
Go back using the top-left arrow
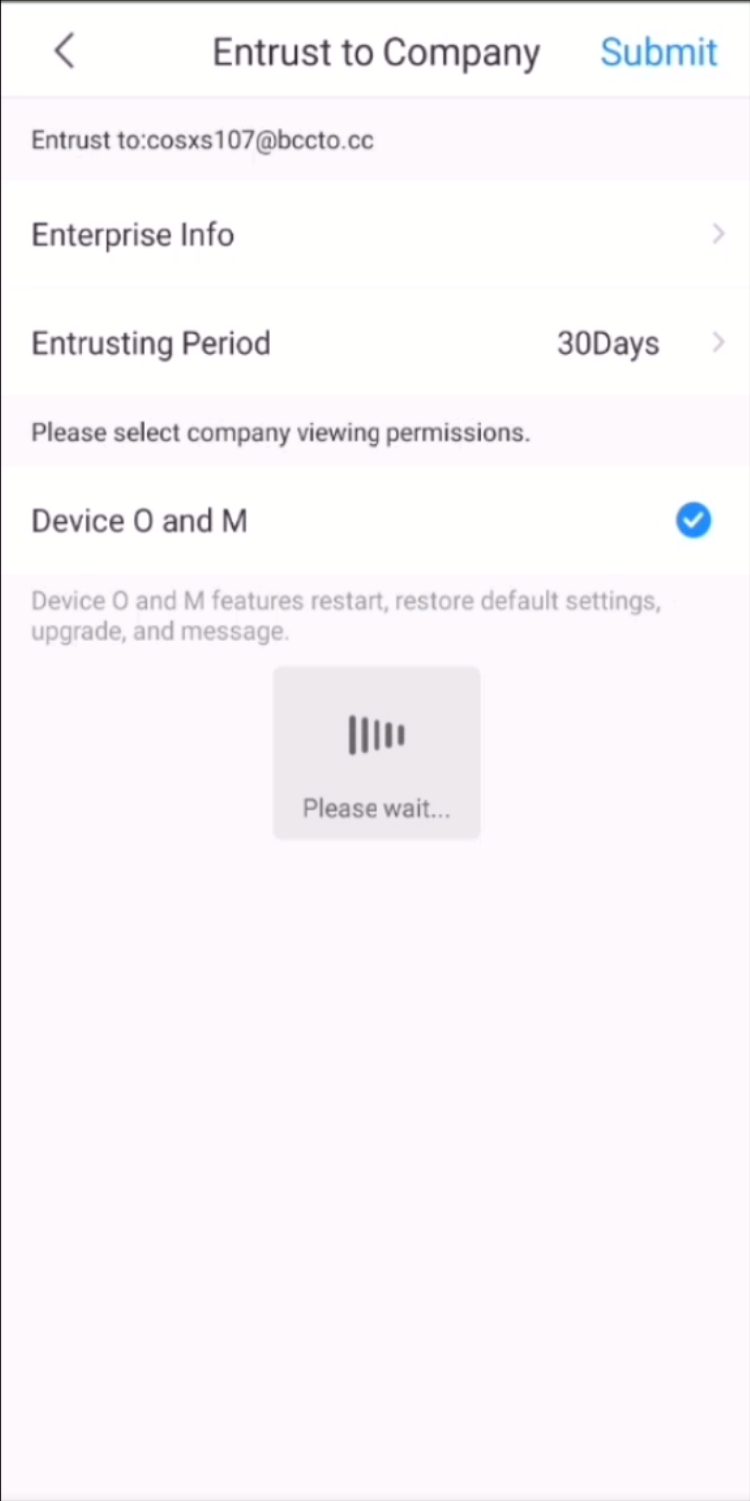(65, 51)
